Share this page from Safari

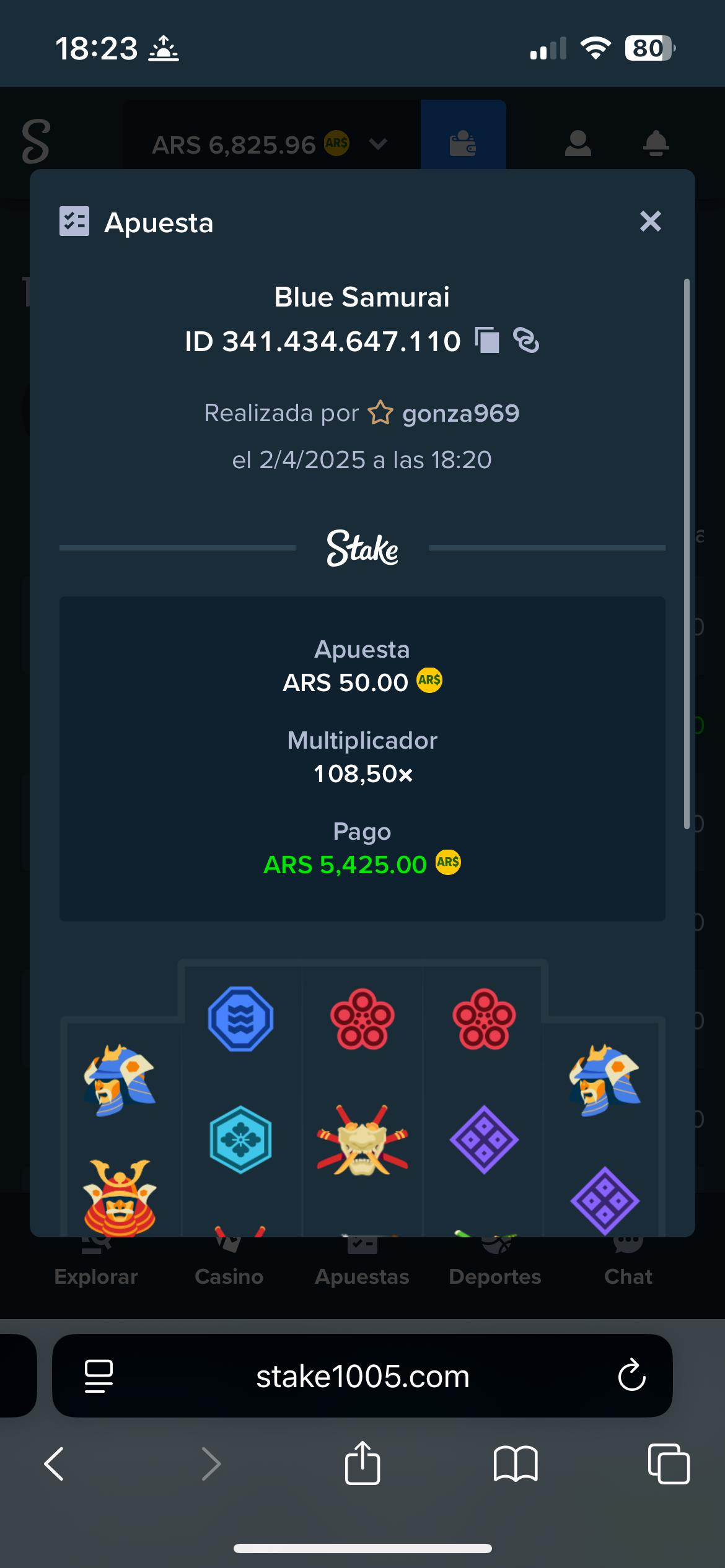pyautogui.click(x=362, y=1463)
